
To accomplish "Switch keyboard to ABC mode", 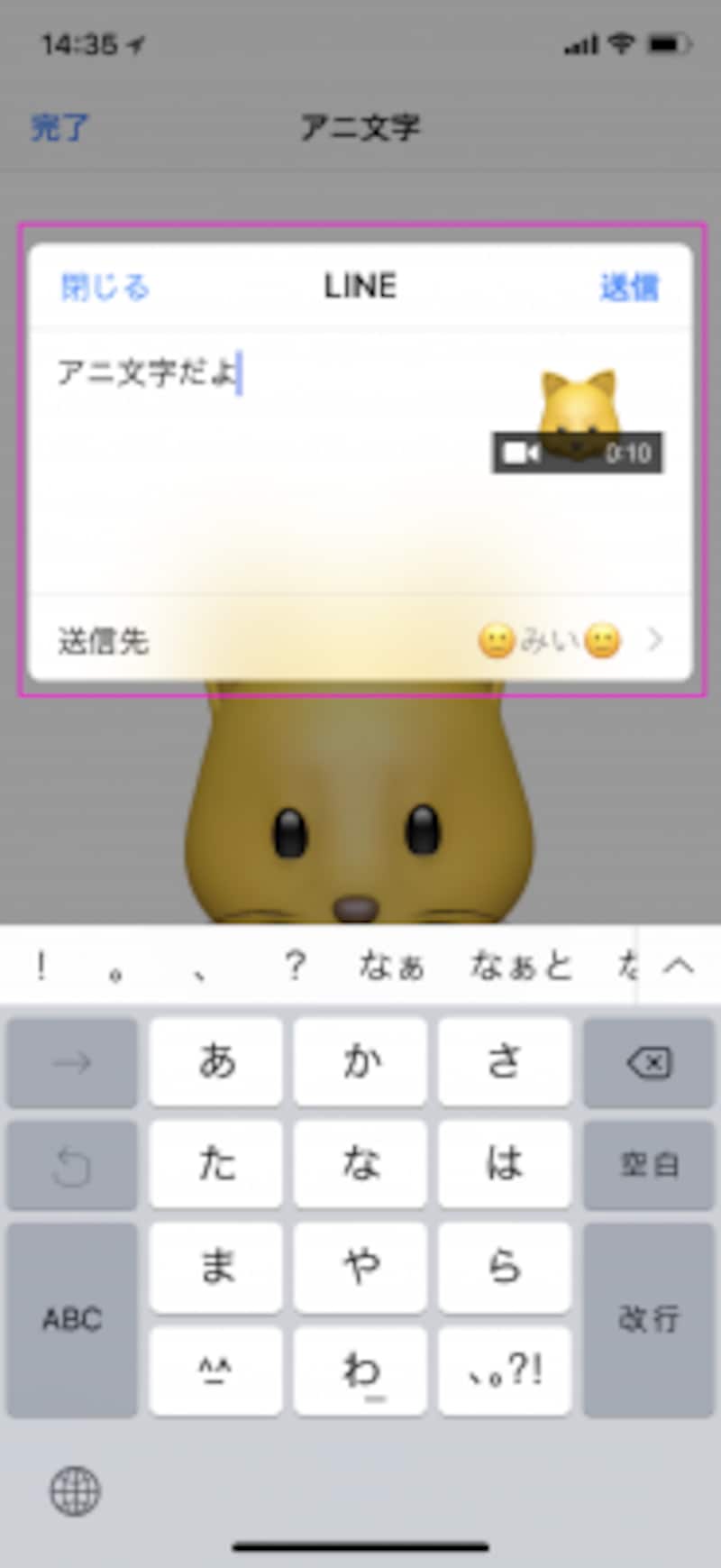I will point(72,1319).
